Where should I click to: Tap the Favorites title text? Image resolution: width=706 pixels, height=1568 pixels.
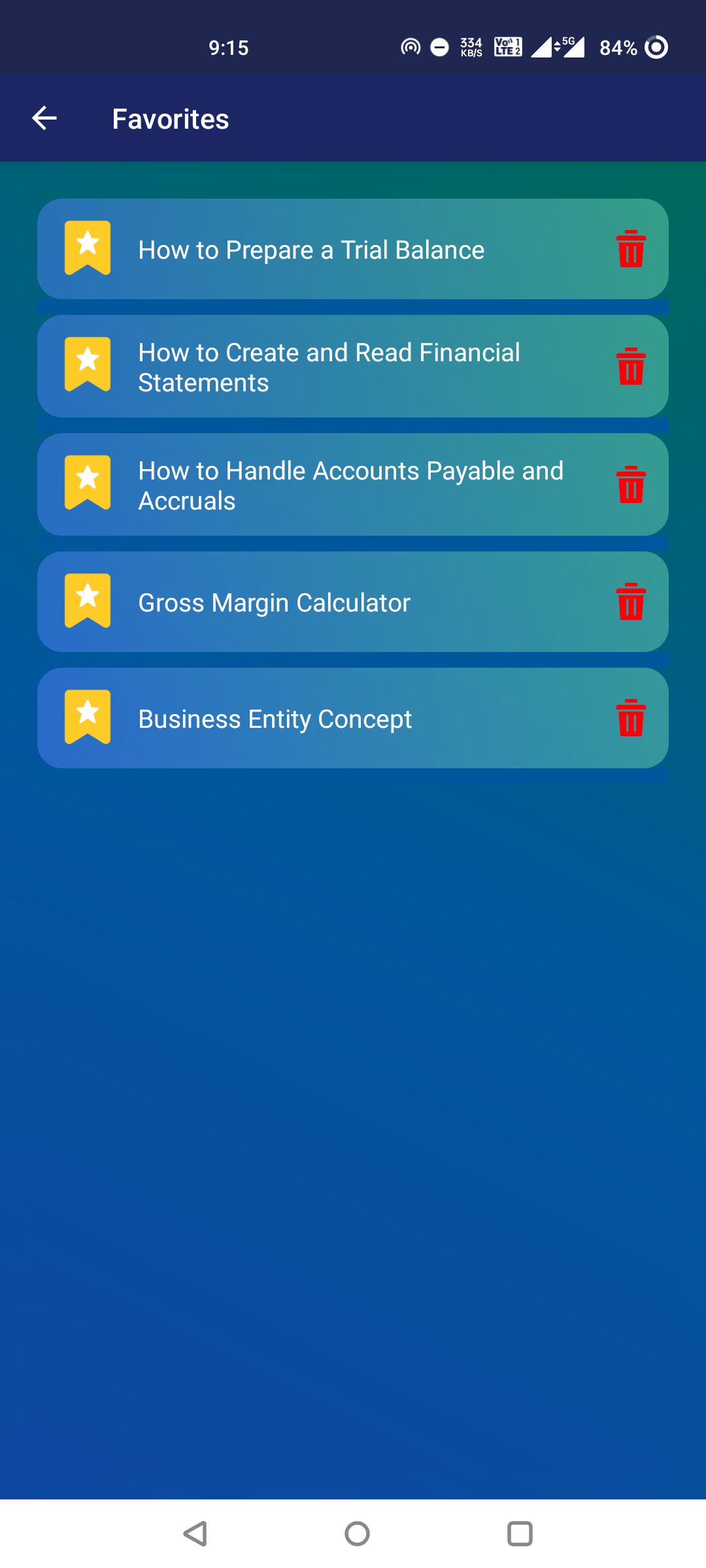[x=170, y=118]
